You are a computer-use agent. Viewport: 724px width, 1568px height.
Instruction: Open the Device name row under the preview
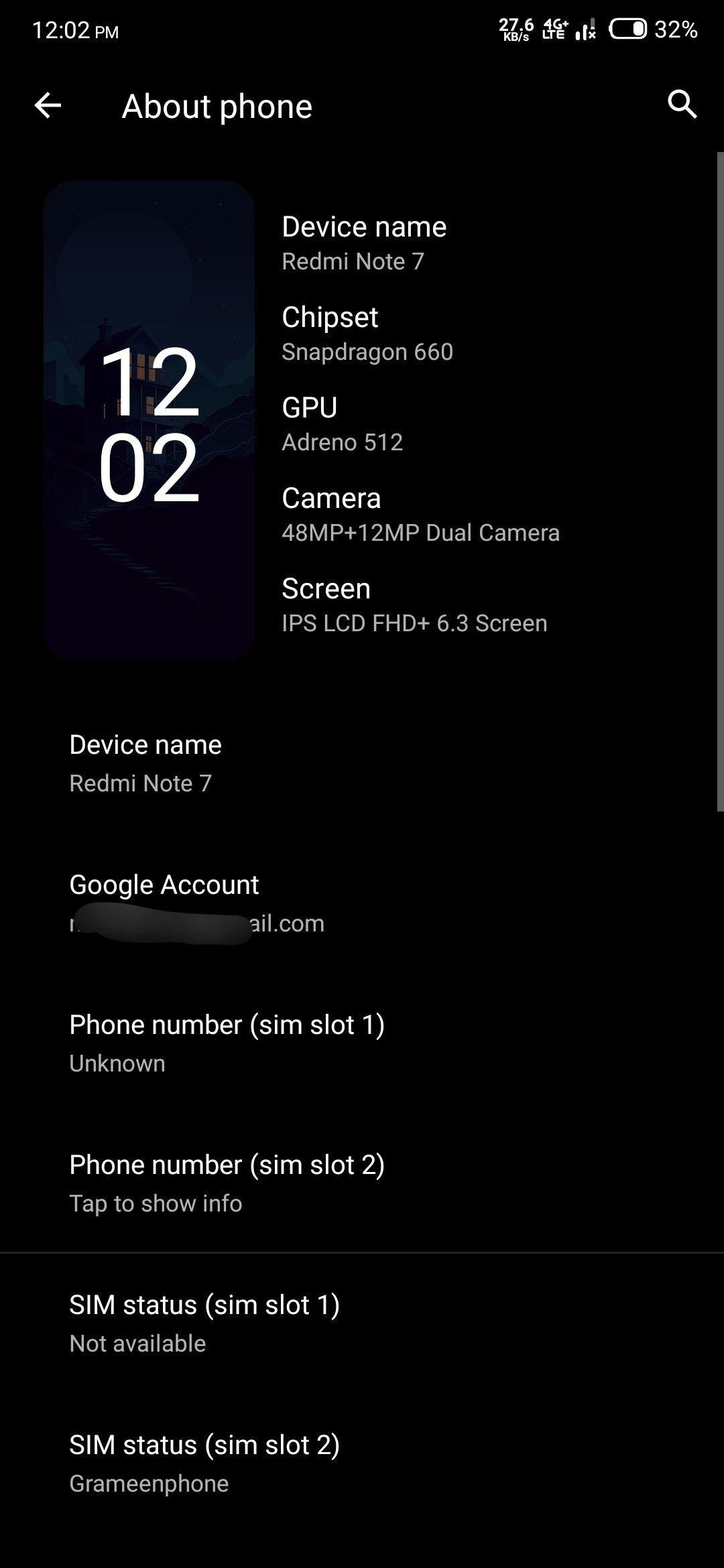pos(362,763)
